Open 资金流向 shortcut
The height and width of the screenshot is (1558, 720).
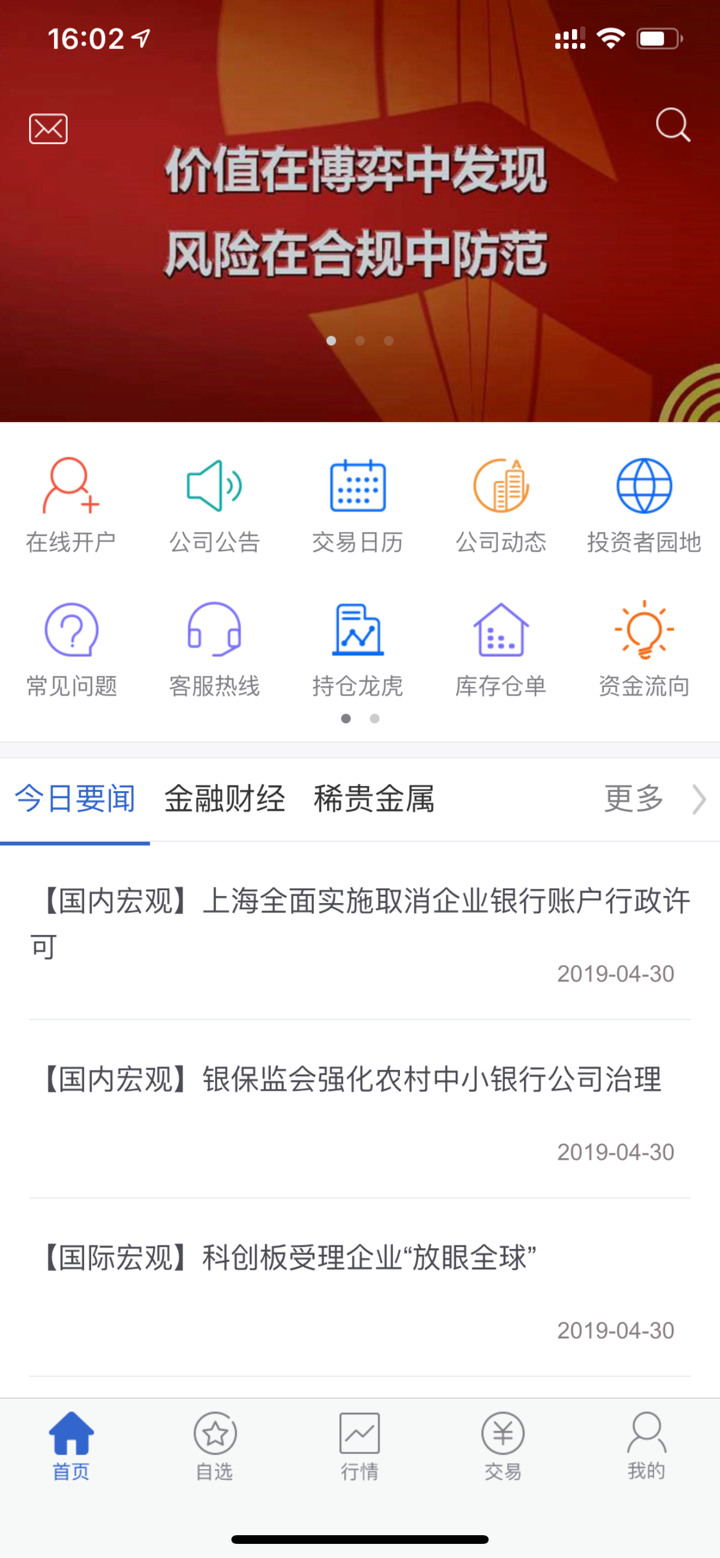click(644, 650)
